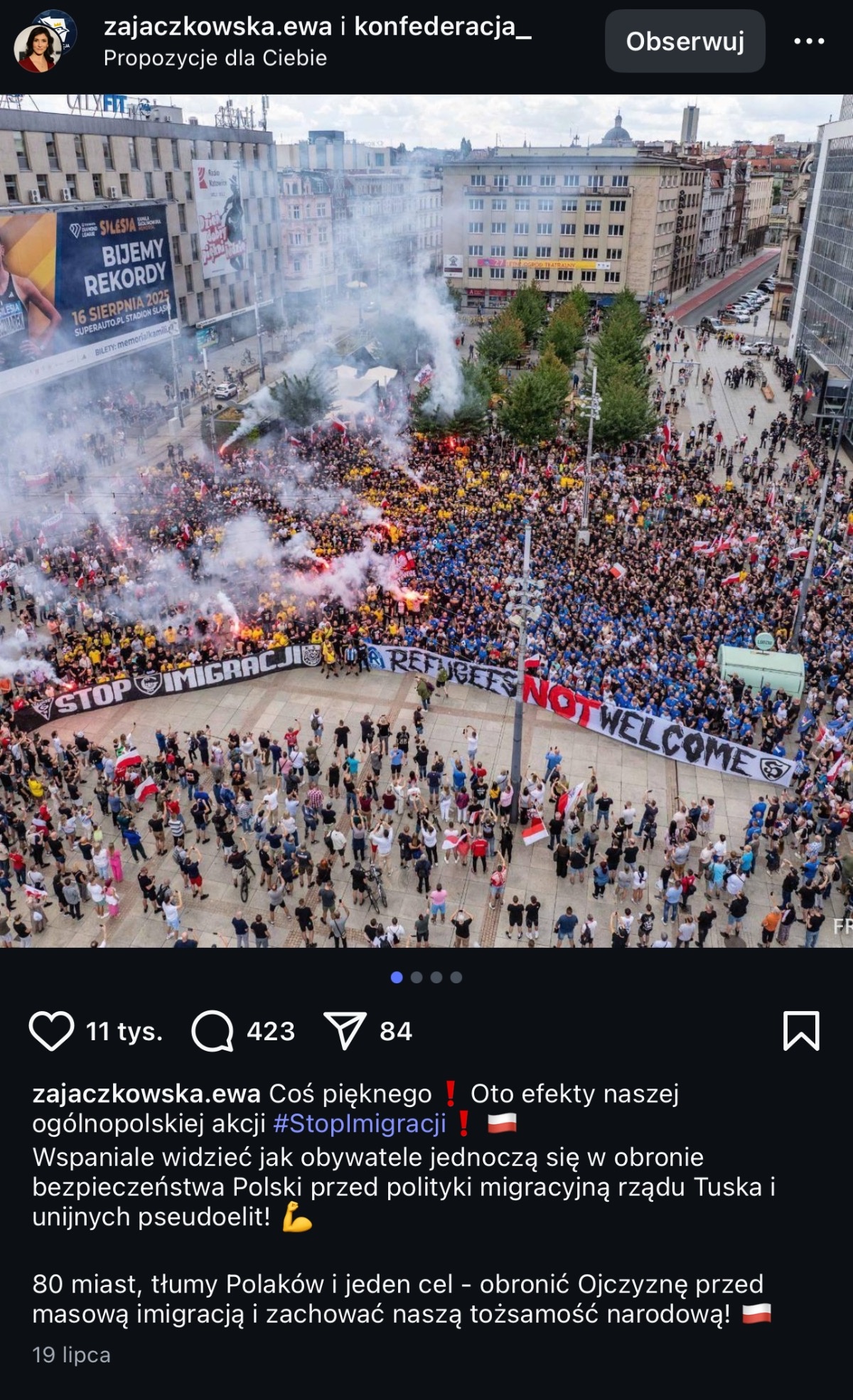The width and height of the screenshot is (853, 1400).
Task: Open comments on this post
Action: (x=213, y=1031)
